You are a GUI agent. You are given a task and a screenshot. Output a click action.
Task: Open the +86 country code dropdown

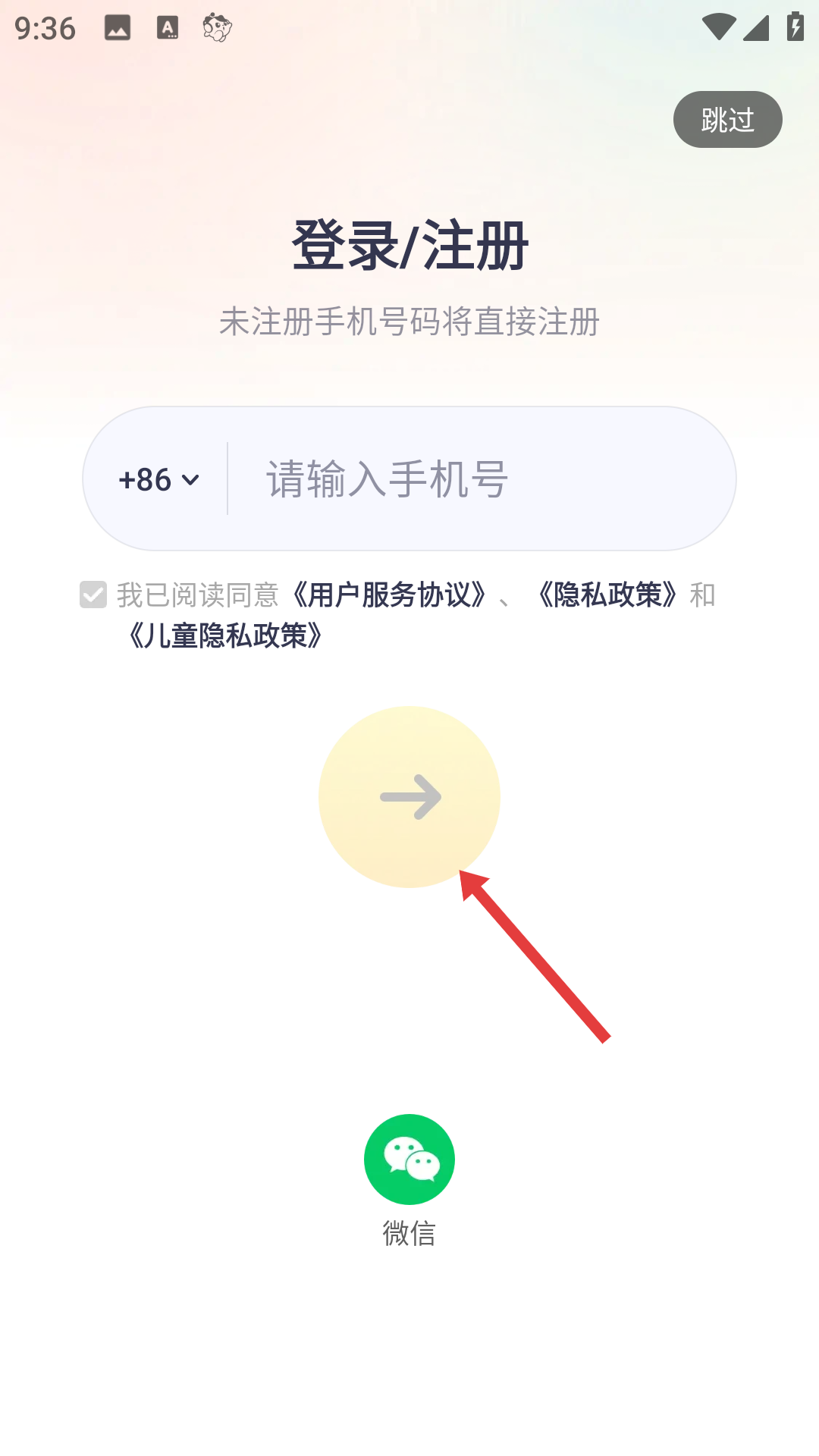158,479
